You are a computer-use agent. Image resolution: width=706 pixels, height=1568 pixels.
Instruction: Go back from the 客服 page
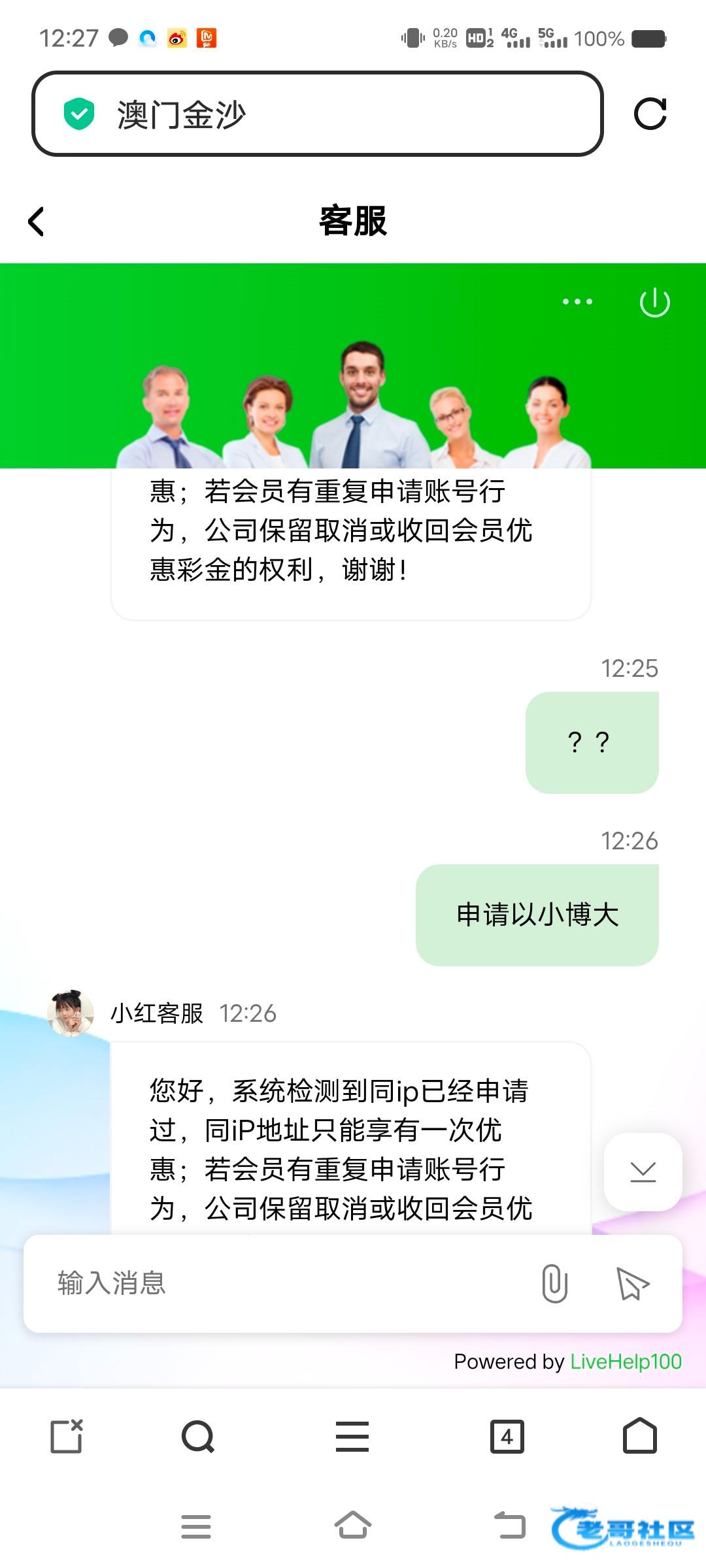(x=37, y=221)
